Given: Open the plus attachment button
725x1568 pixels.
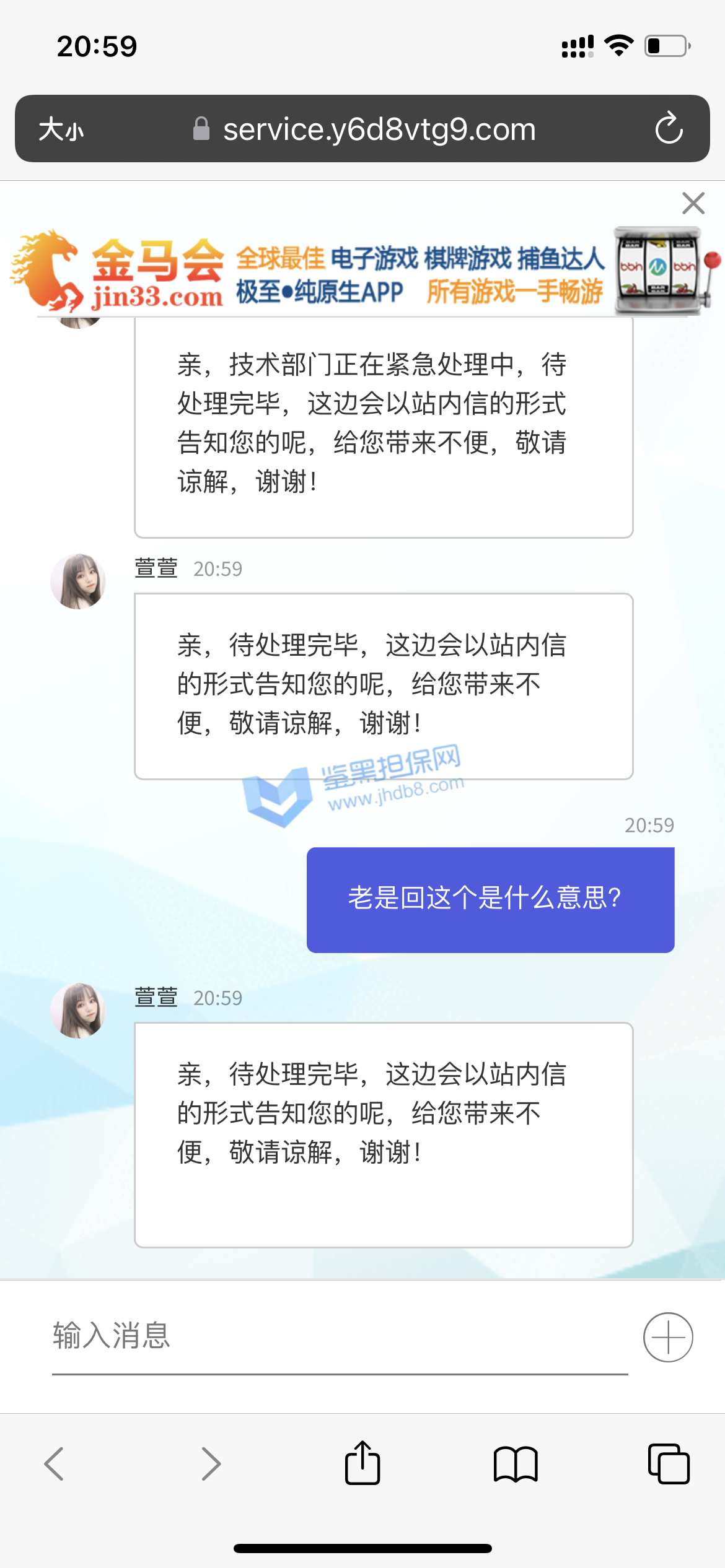Looking at the screenshot, I should click(667, 1337).
